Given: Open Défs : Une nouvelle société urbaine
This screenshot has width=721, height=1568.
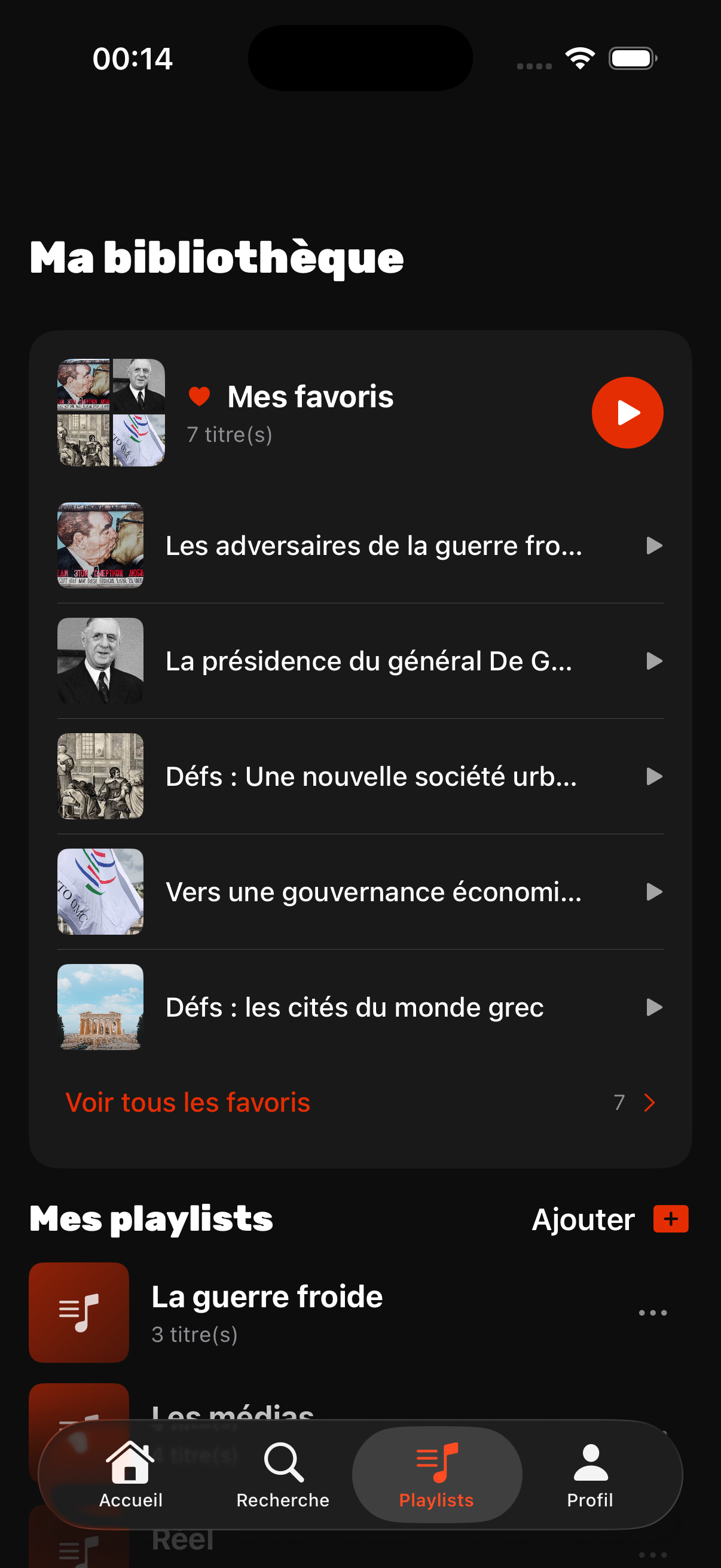Looking at the screenshot, I should tap(371, 777).
